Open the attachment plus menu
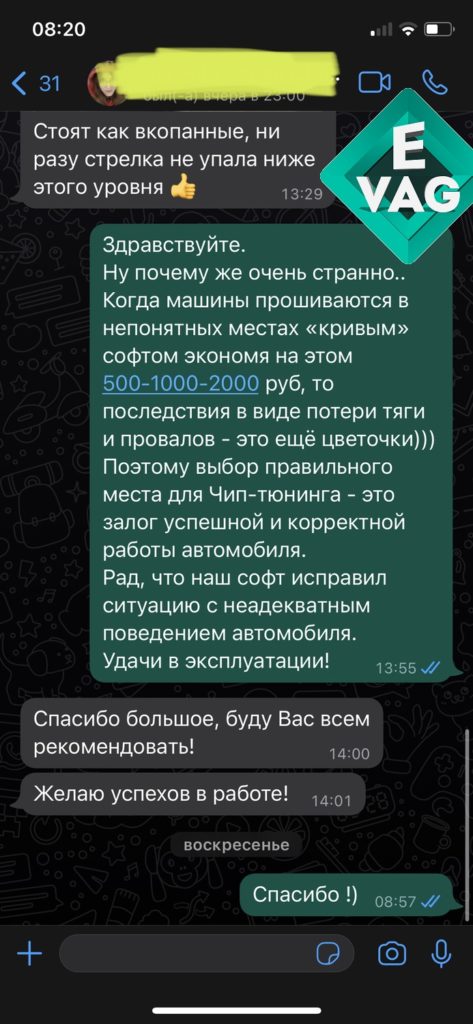 tap(29, 954)
